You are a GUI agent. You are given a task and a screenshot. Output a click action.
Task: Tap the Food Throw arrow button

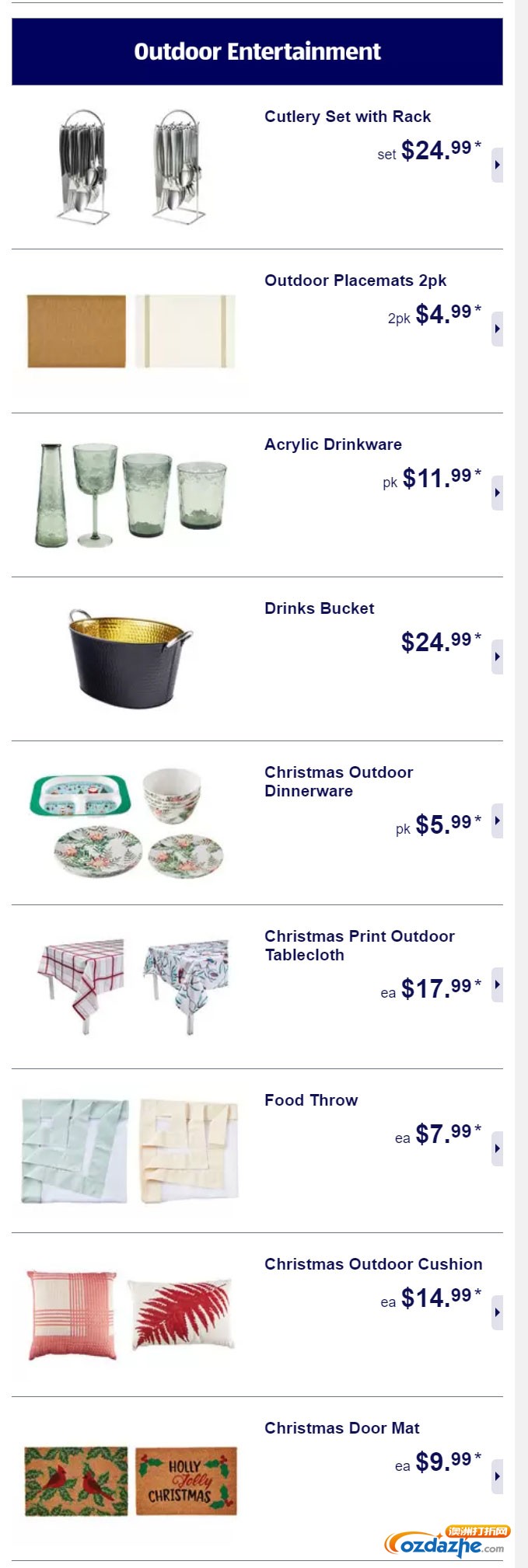tap(497, 1149)
